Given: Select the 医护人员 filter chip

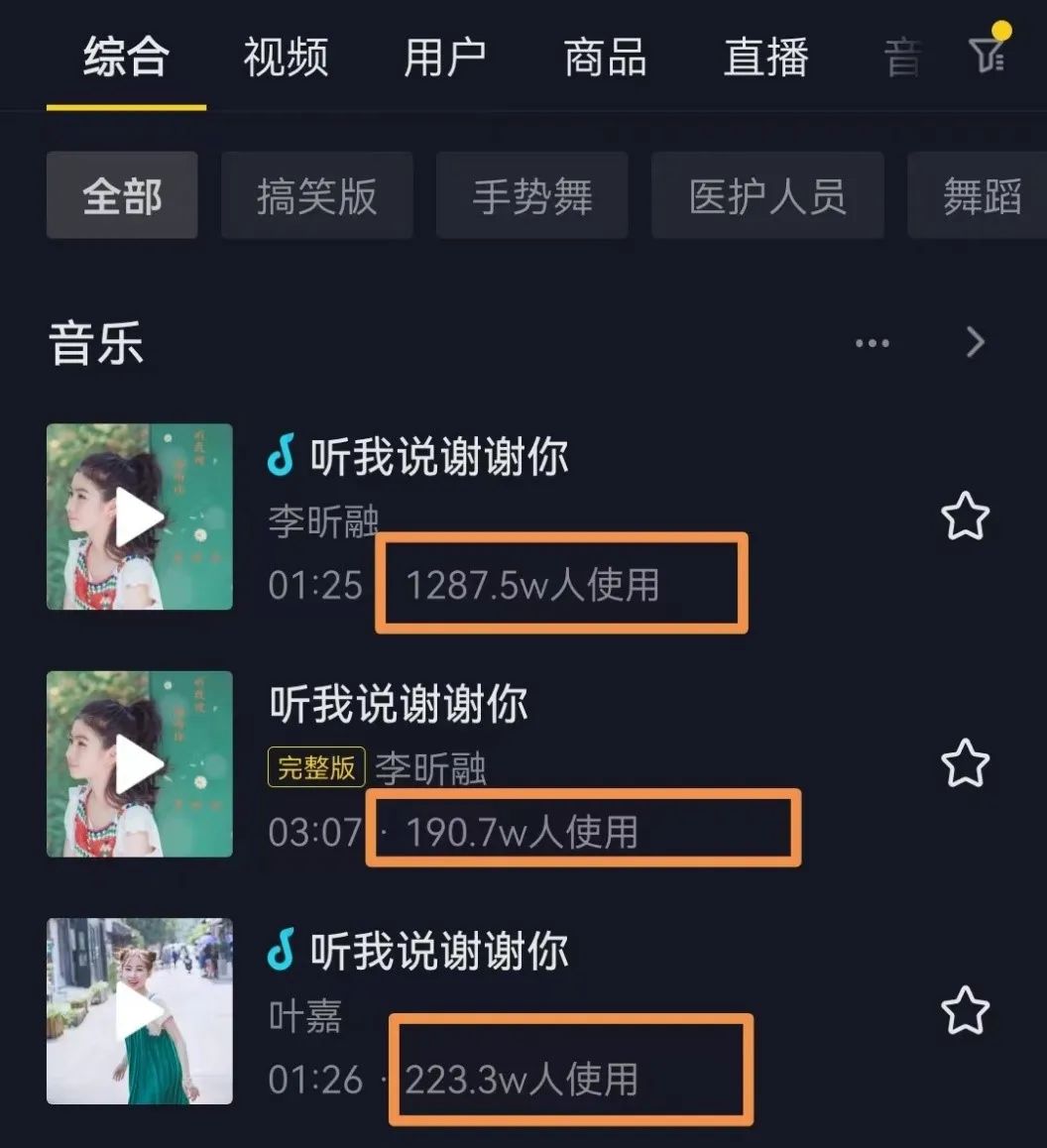Looking at the screenshot, I should click(x=767, y=195).
